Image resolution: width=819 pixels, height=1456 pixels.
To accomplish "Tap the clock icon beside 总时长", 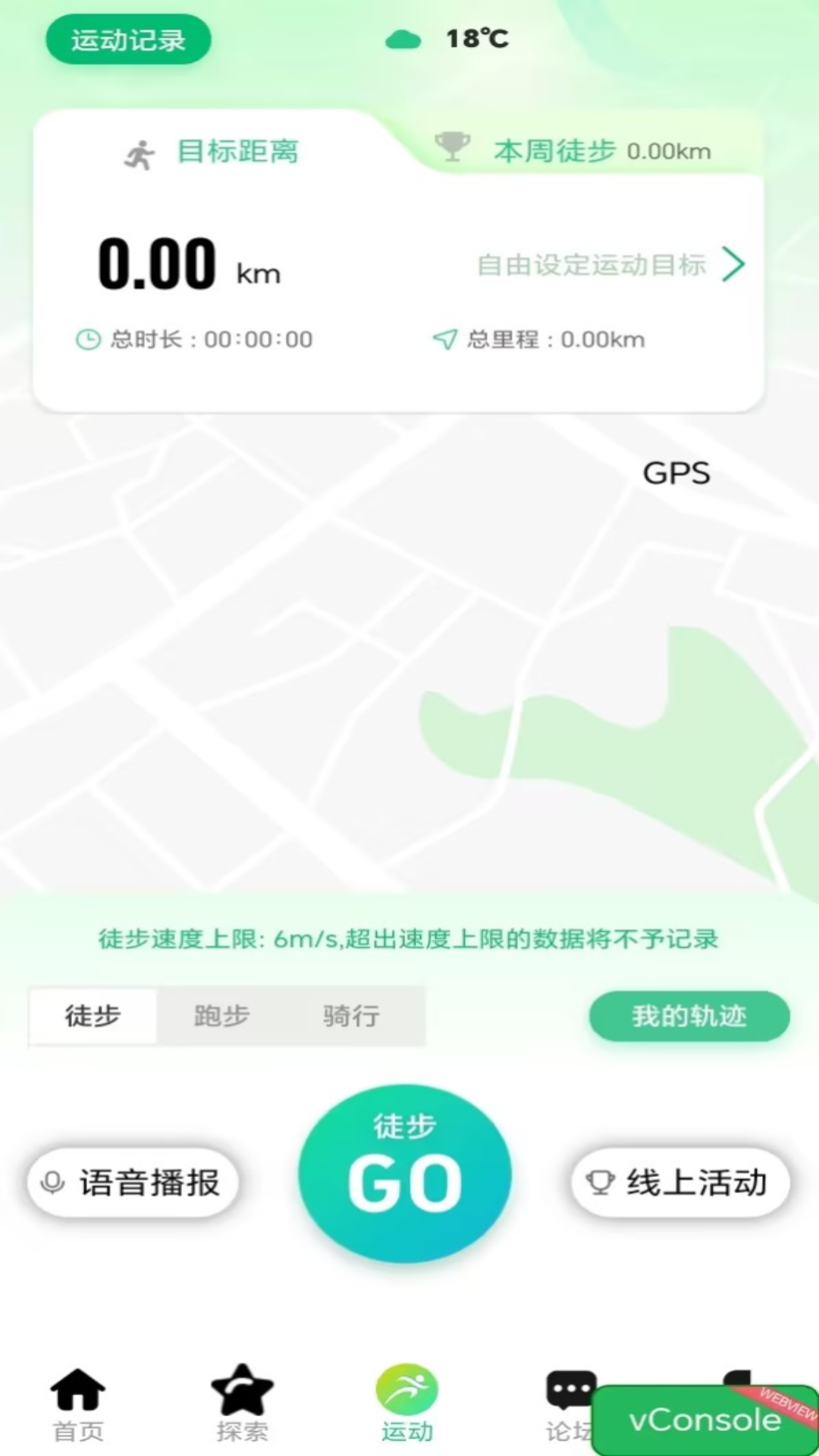I will pyautogui.click(x=89, y=340).
